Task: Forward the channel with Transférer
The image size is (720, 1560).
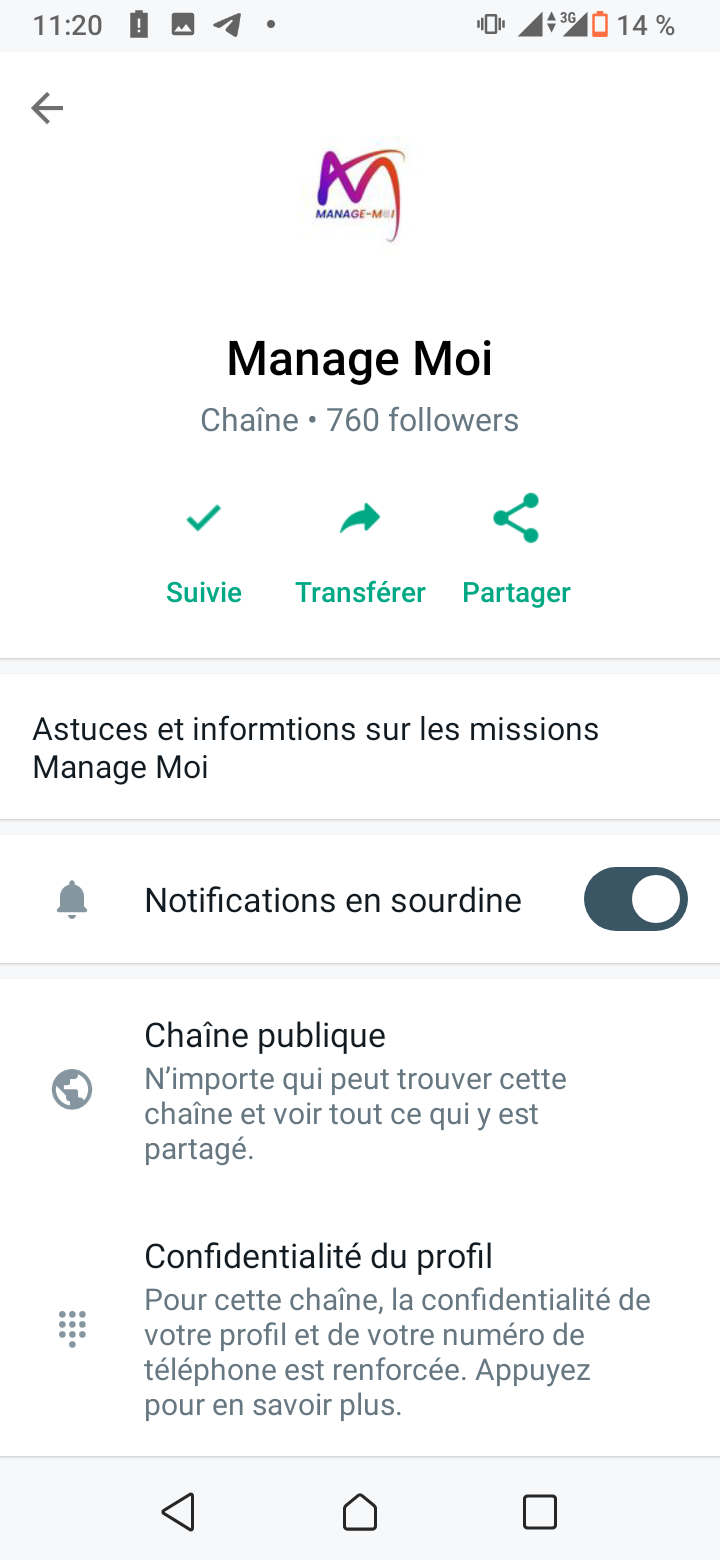Action: (x=360, y=550)
